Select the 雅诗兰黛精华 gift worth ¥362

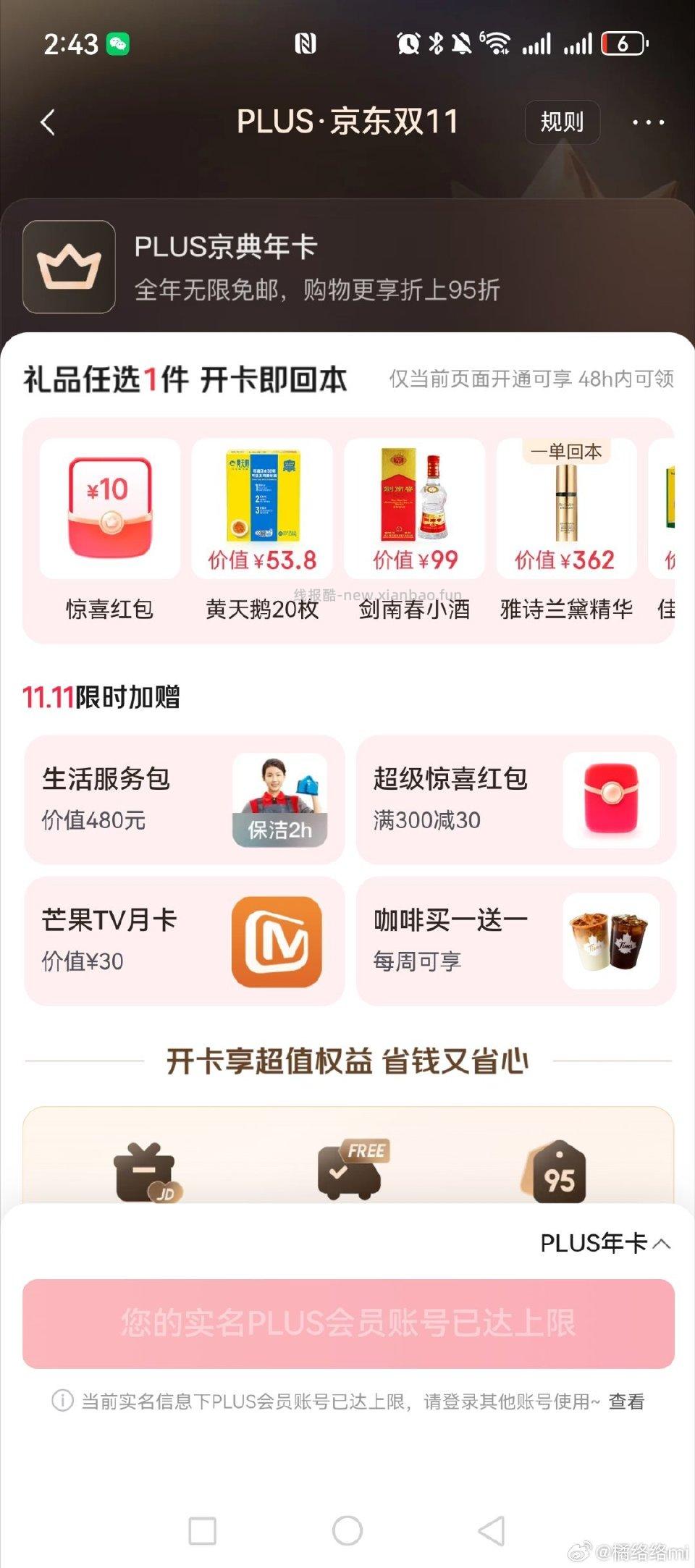pos(565,509)
